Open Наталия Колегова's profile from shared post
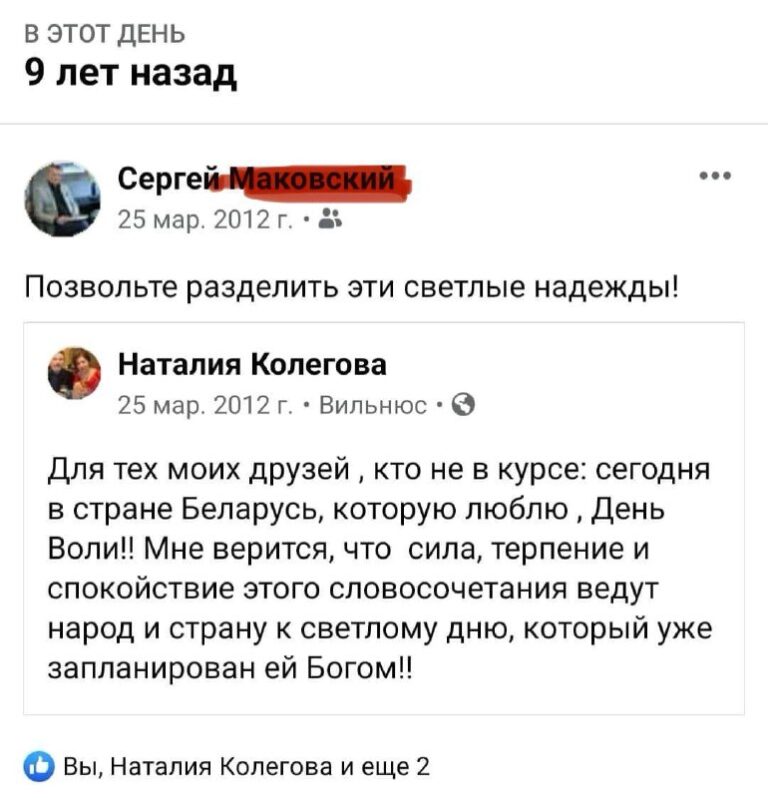Image resolution: width=768 pixels, height=798 pixels. pyautogui.click(x=252, y=363)
